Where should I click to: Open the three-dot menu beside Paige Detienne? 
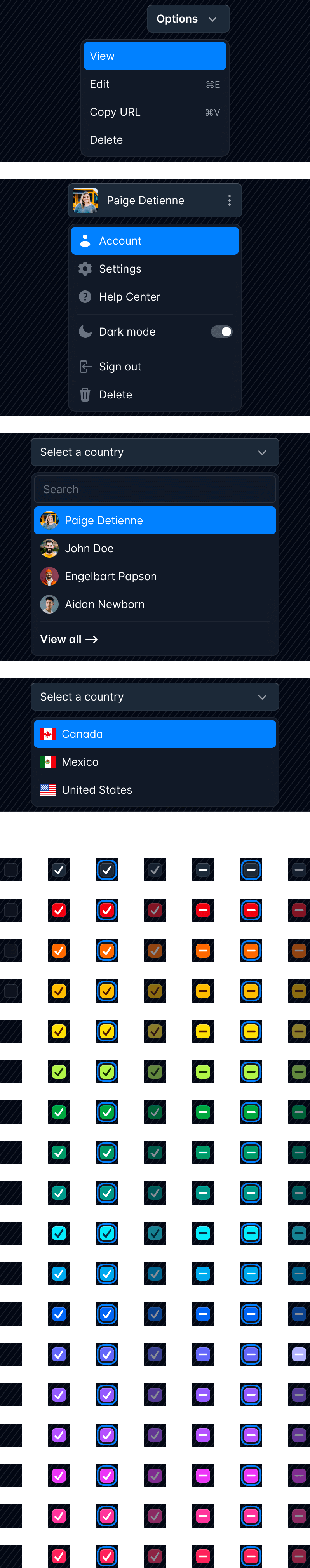tap(229, 200)
